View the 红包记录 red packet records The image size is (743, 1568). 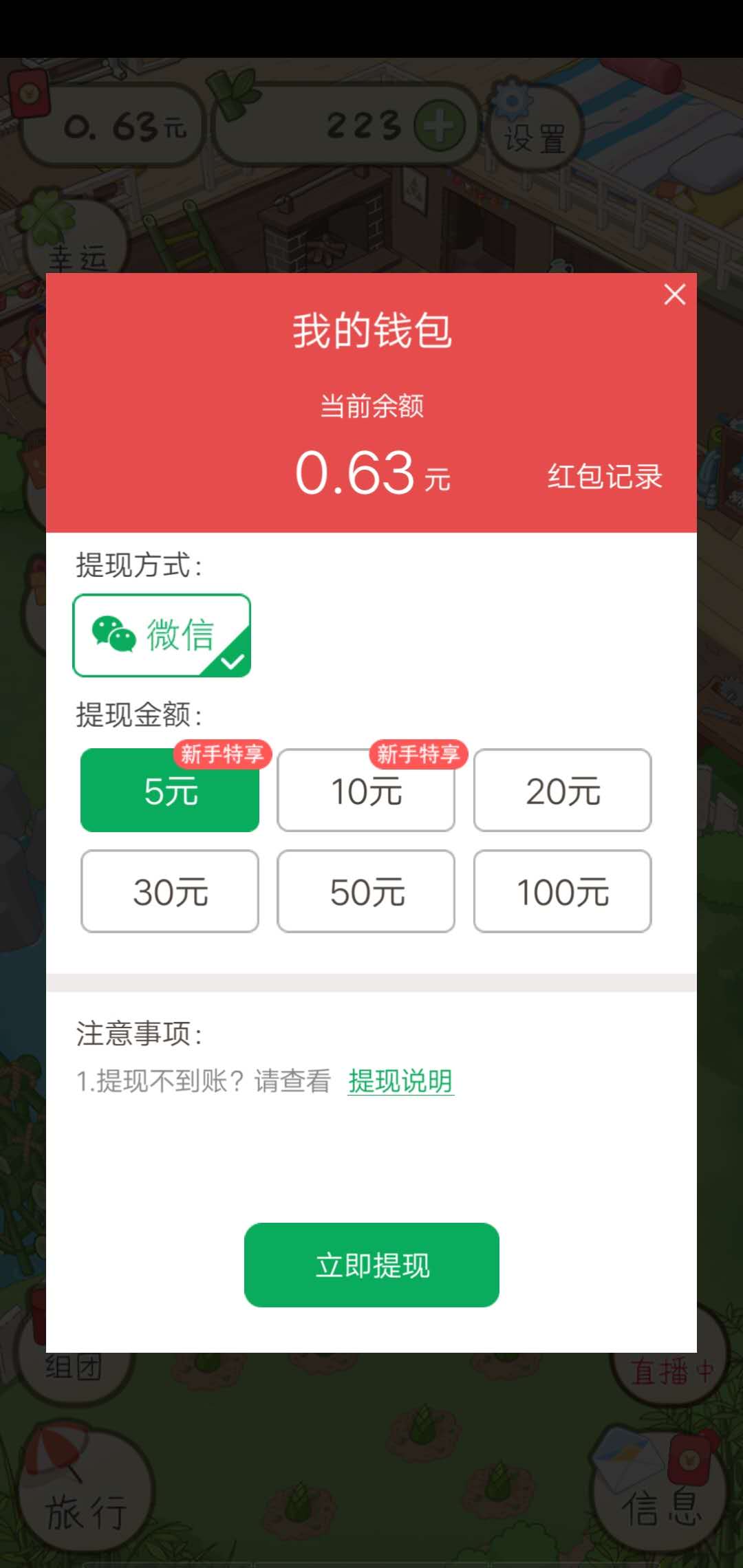tap(603, 477)
